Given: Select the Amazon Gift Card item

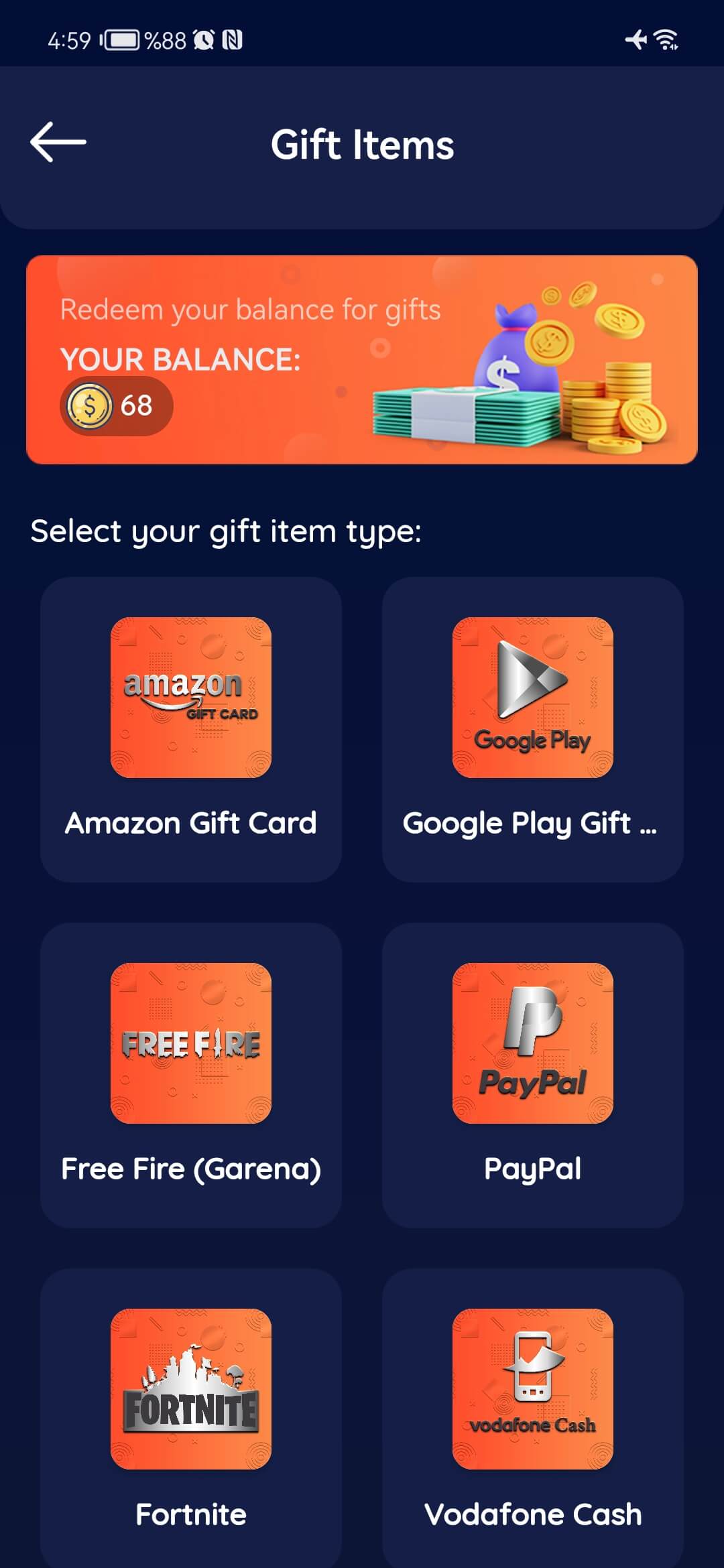Looking at the screenshot, I should (191, 729).
